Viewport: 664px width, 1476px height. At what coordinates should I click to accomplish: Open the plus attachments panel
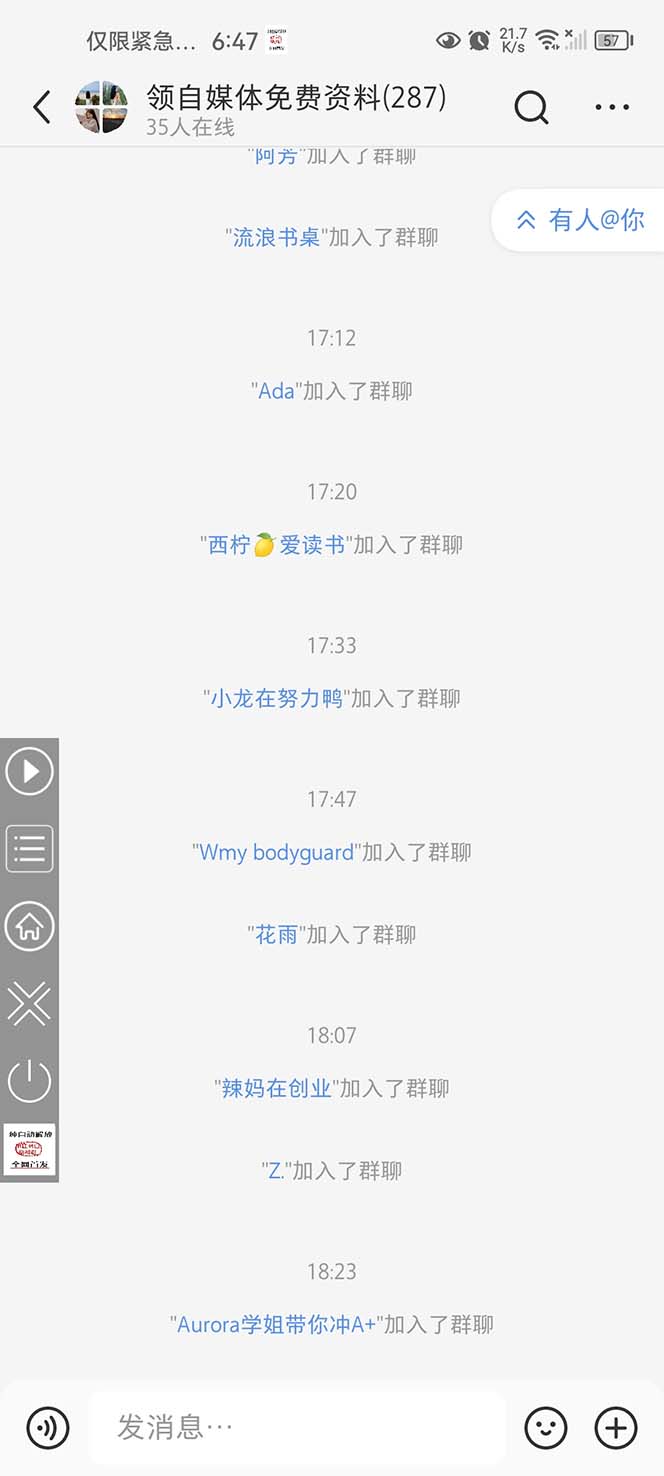(616, 1427)
